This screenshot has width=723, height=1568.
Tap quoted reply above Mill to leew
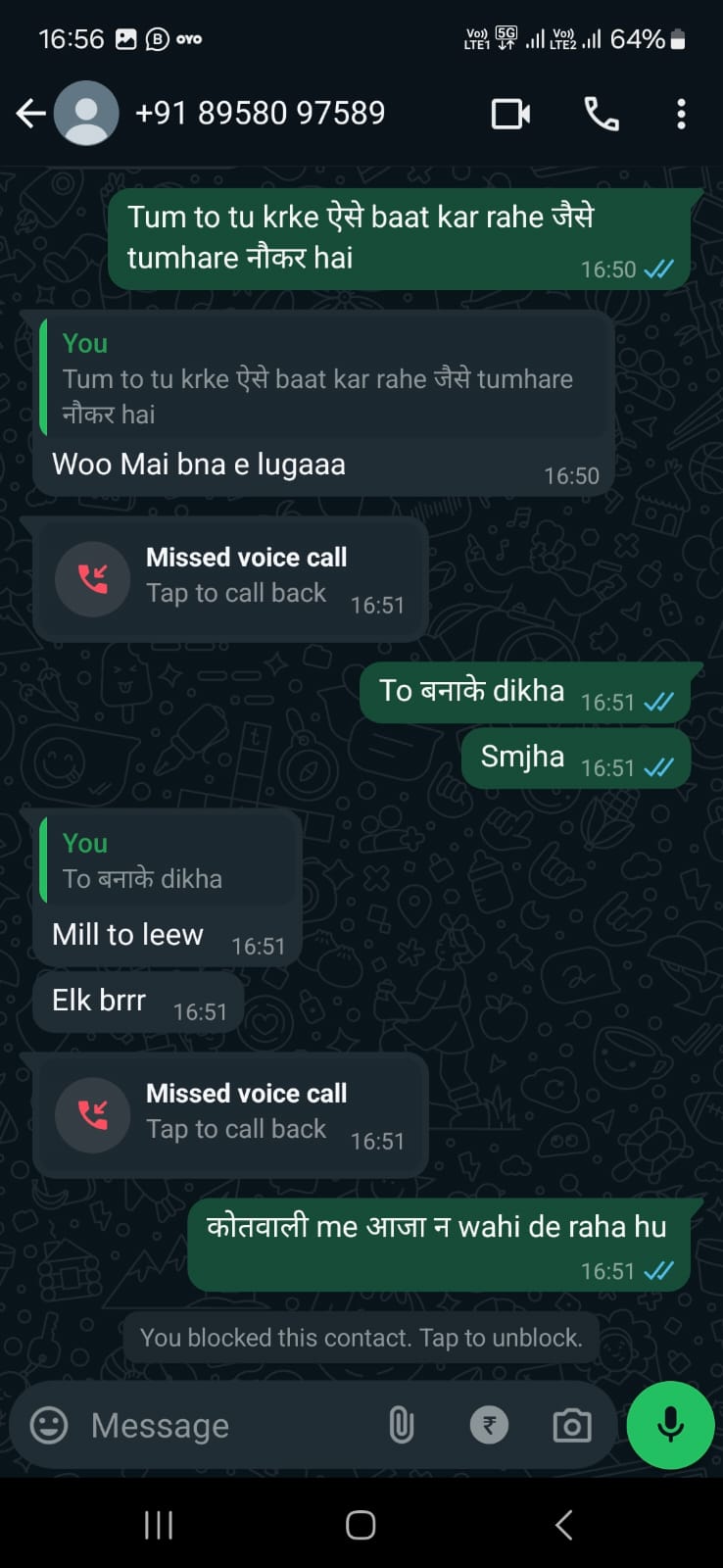point(169,860)
